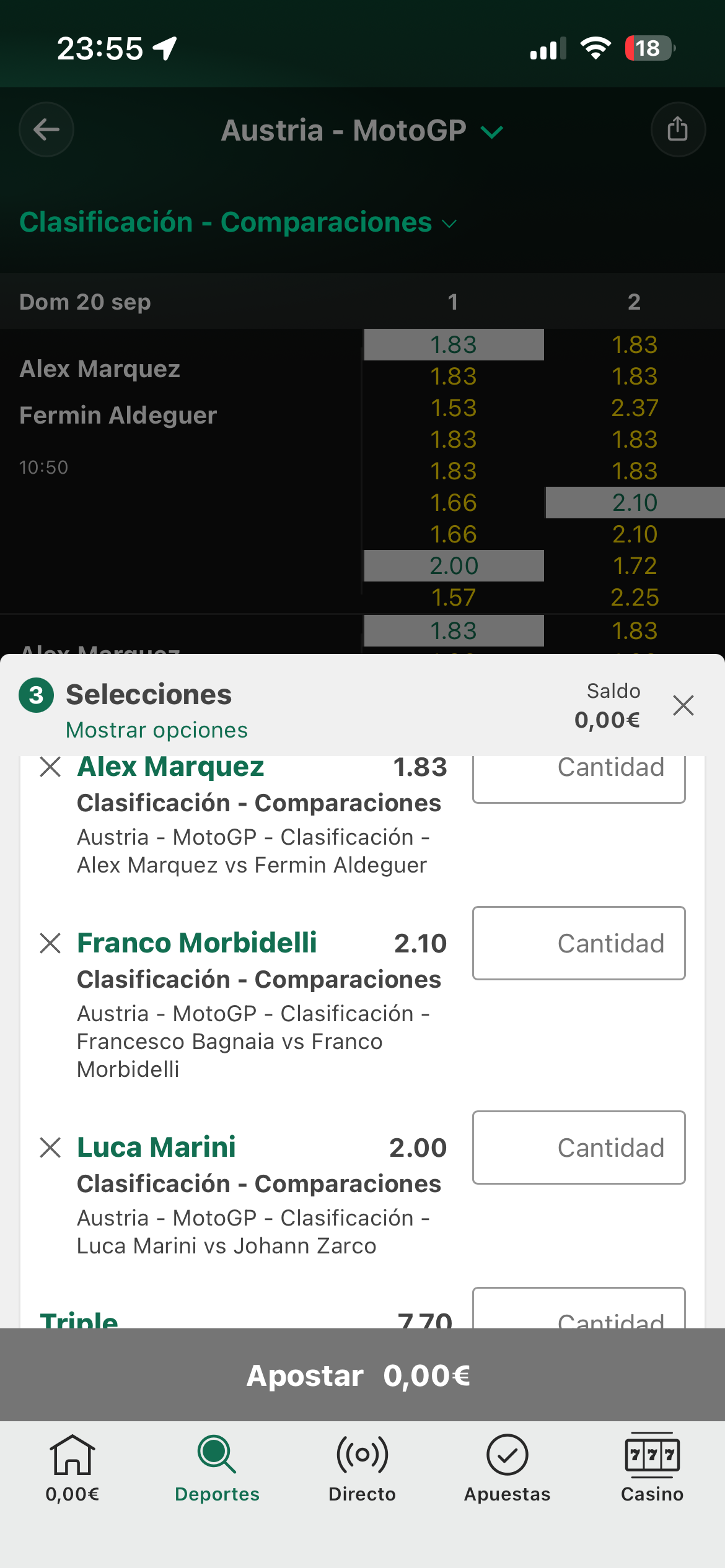The width and height of the screenshot is (725, 1568).
Task: Open the Apuestas tab
Action: [x=507, y=1468]
